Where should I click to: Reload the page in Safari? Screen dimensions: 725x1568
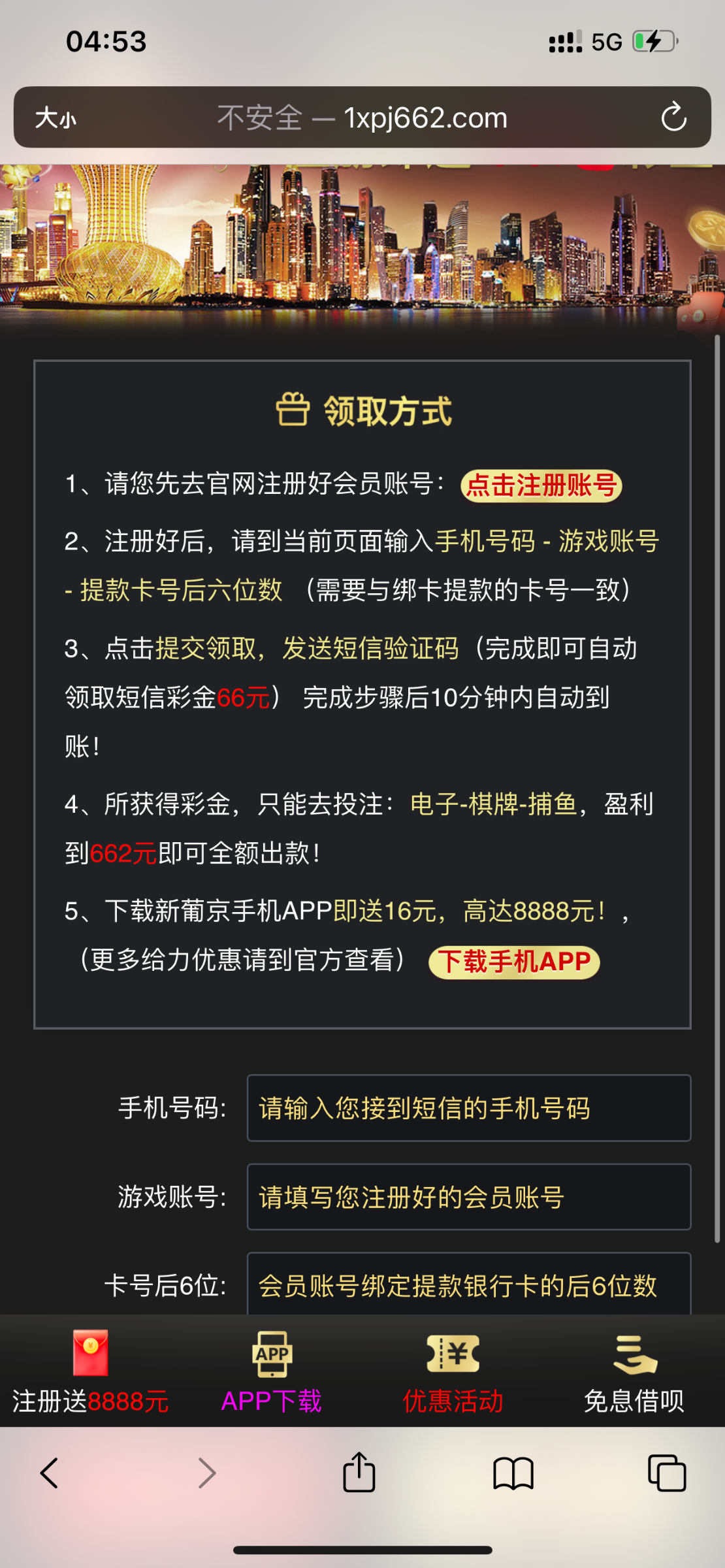pos(673,118)
